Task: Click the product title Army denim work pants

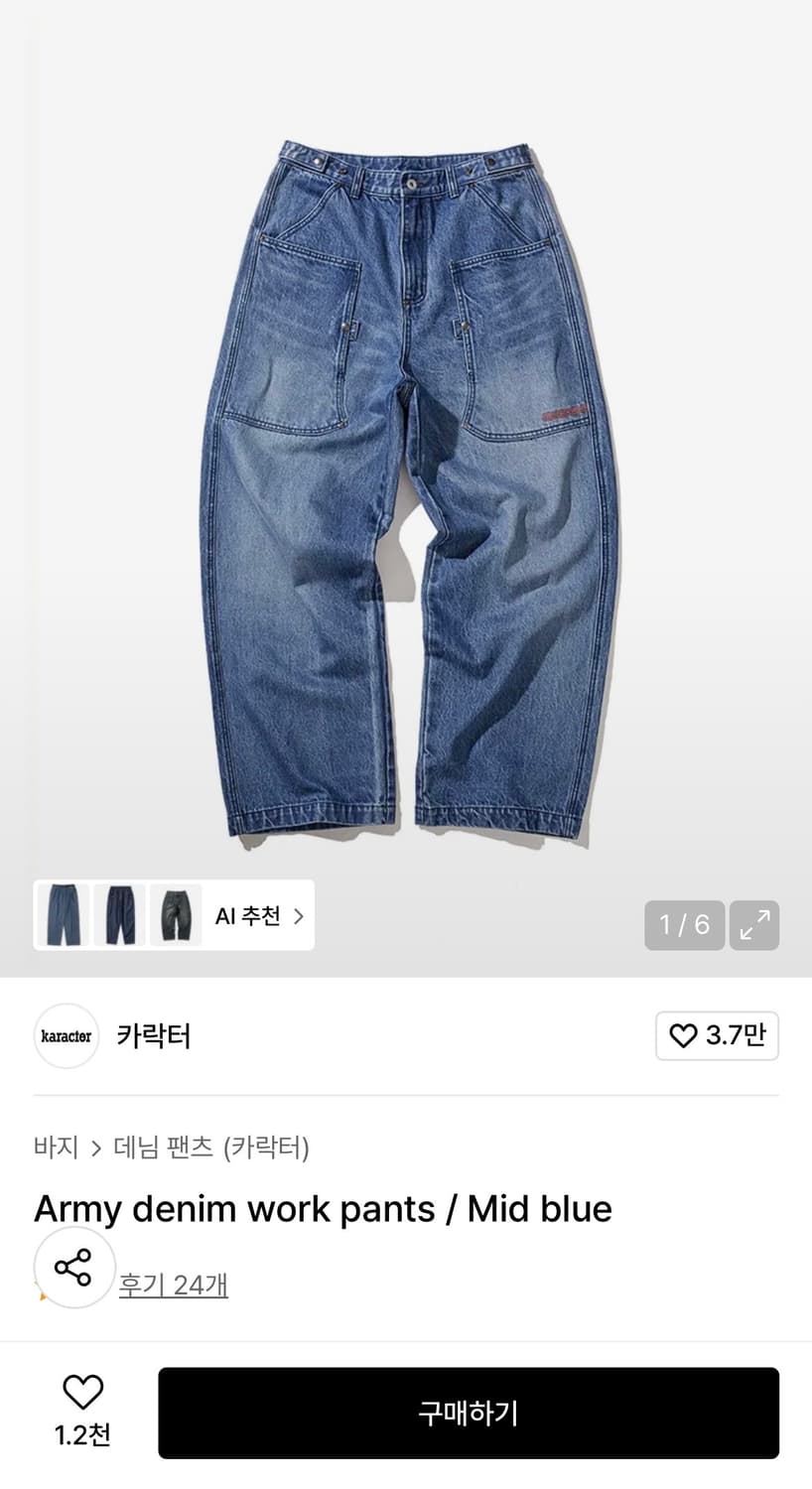Action: tap(323, 1208)
